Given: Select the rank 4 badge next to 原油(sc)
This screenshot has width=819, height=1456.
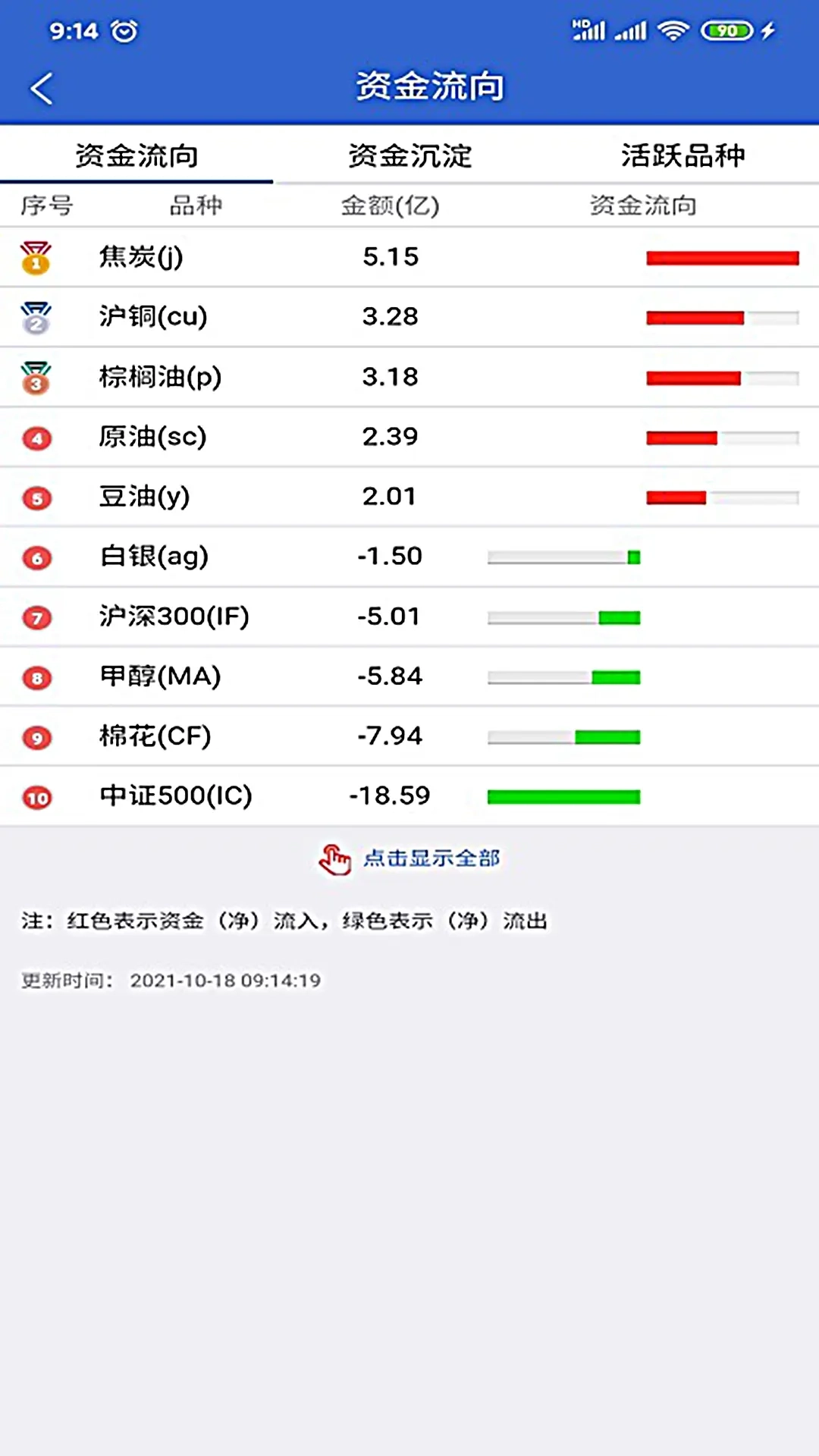Looking at the screenshot, I should [36, 438].
